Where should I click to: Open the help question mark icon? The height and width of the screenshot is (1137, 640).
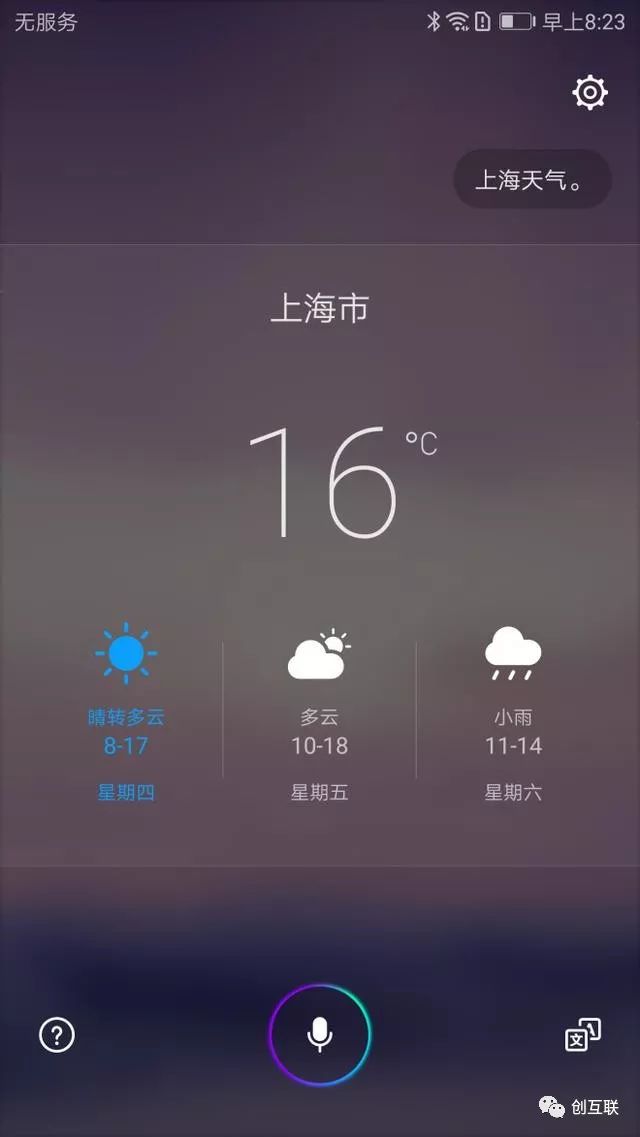coord(57,1035)
